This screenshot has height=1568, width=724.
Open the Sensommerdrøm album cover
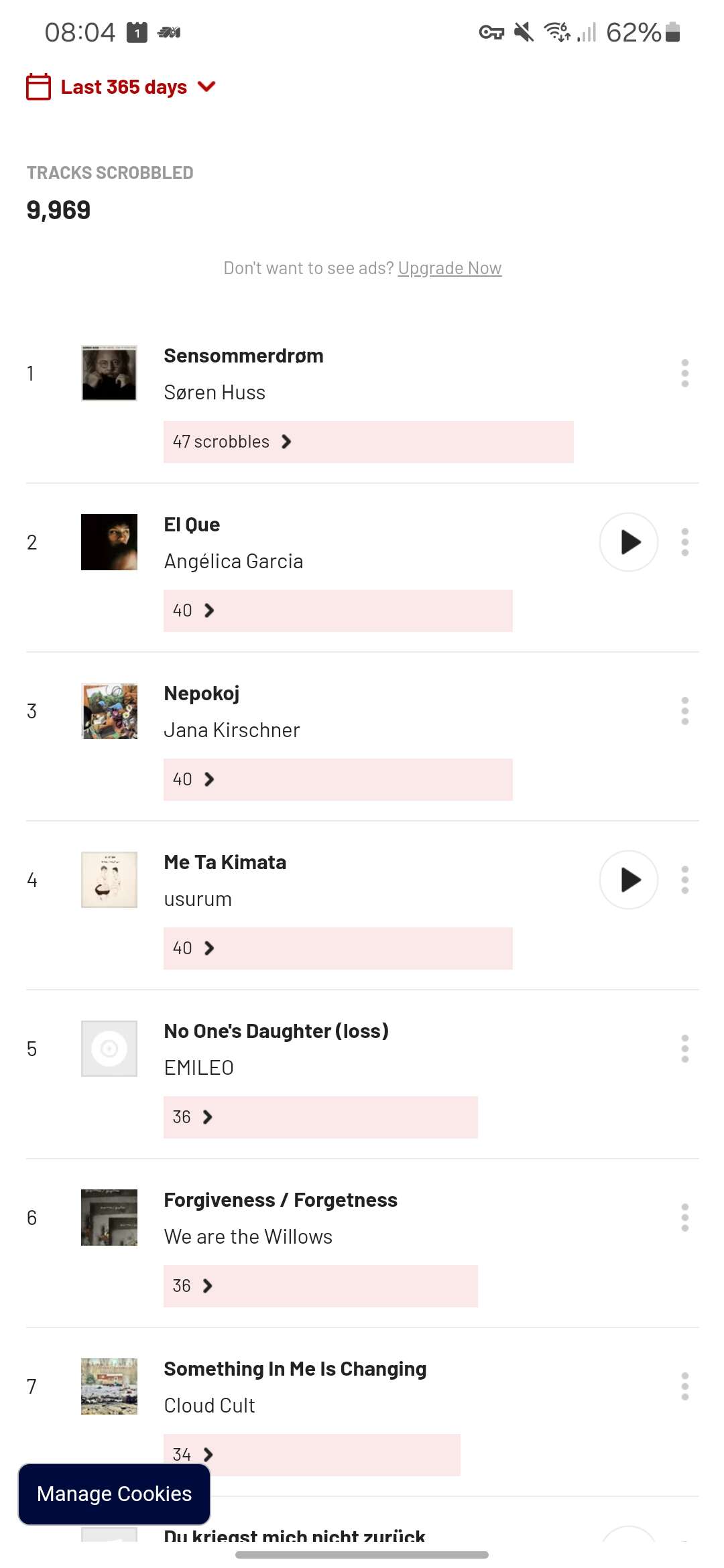pos(109,373)
